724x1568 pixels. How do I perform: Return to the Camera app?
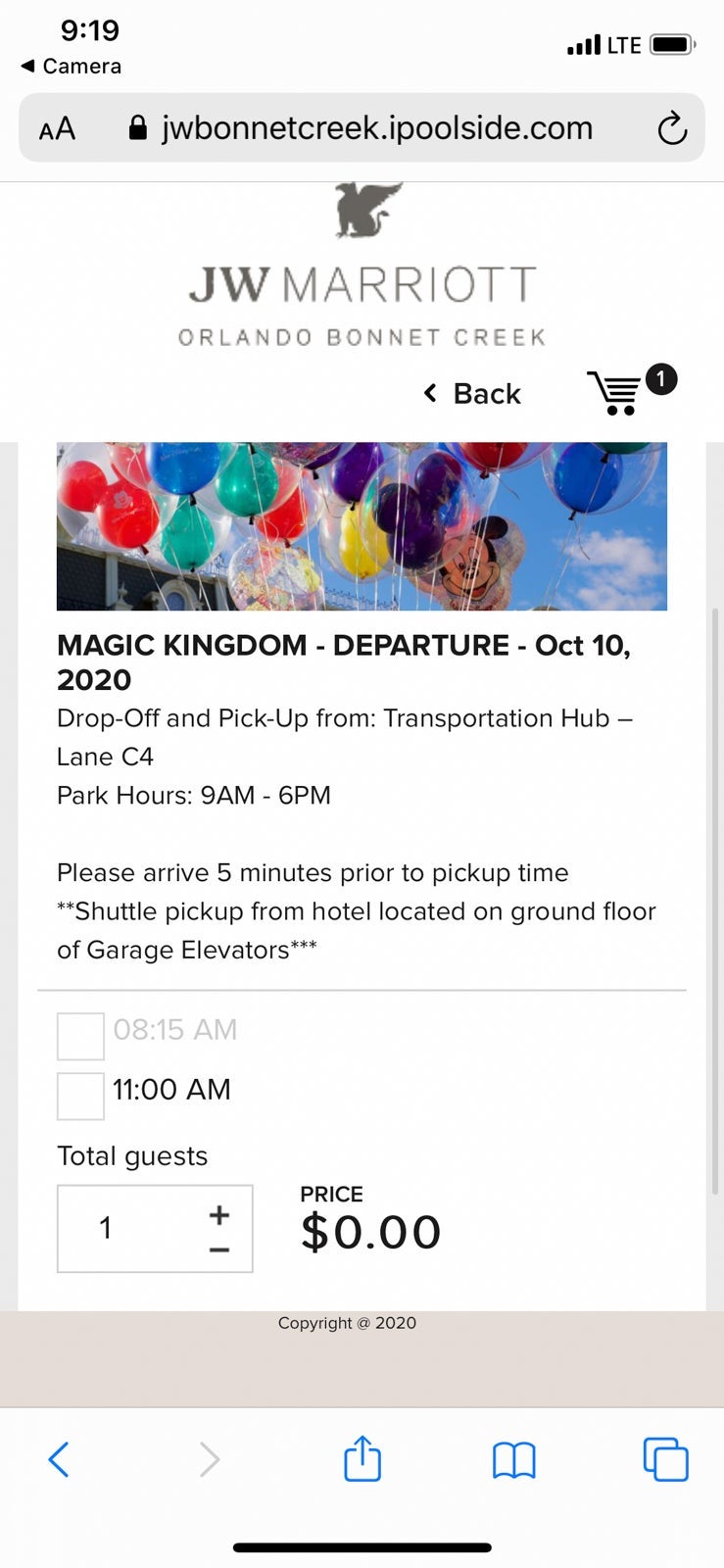[x=71, y=66]
